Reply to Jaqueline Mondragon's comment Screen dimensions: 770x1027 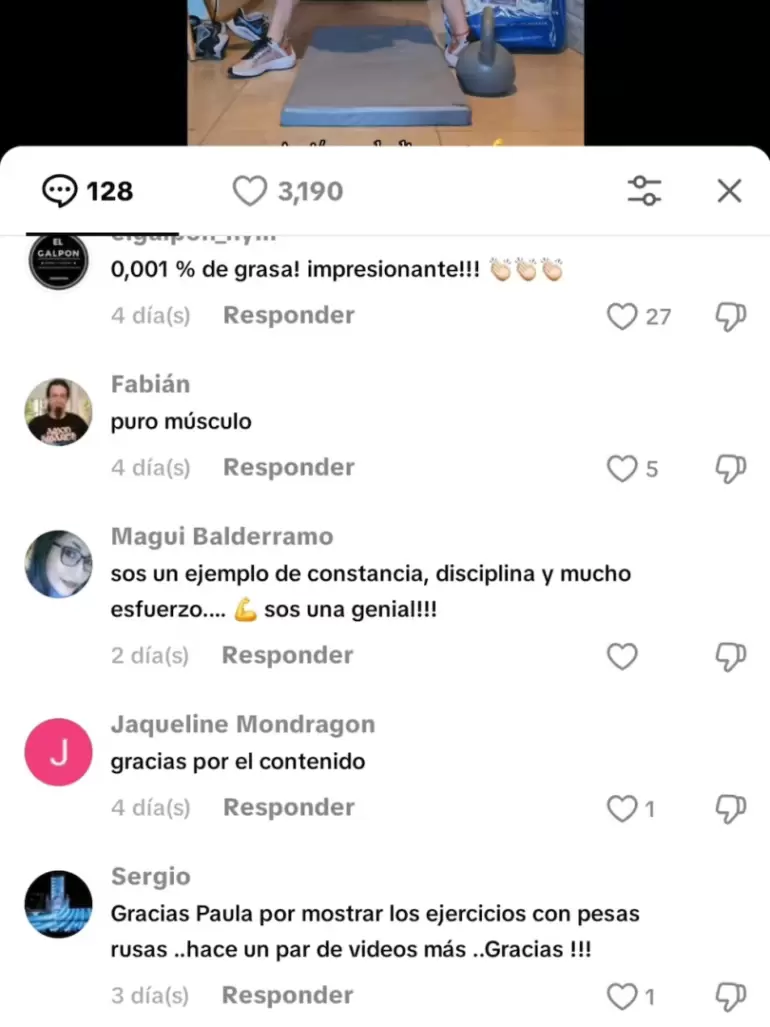[288, 808]
